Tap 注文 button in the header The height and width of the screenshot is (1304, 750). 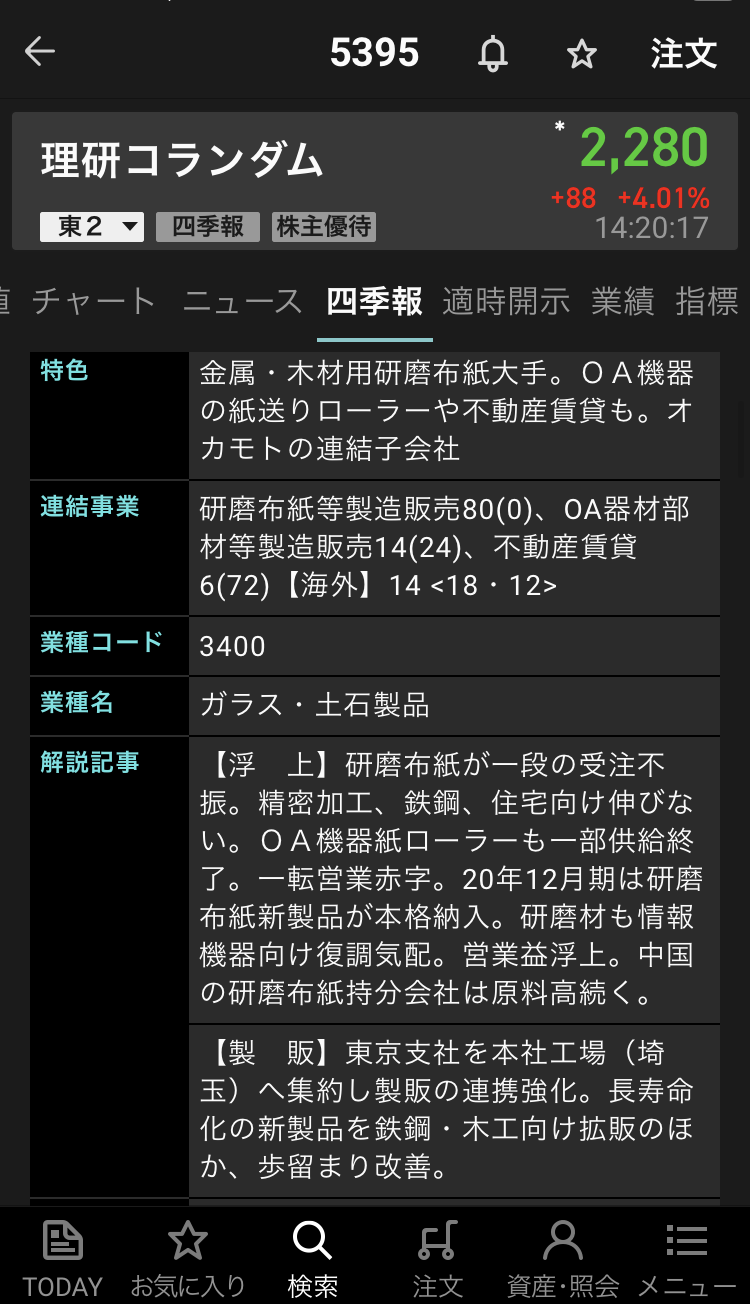coord(684,53)
